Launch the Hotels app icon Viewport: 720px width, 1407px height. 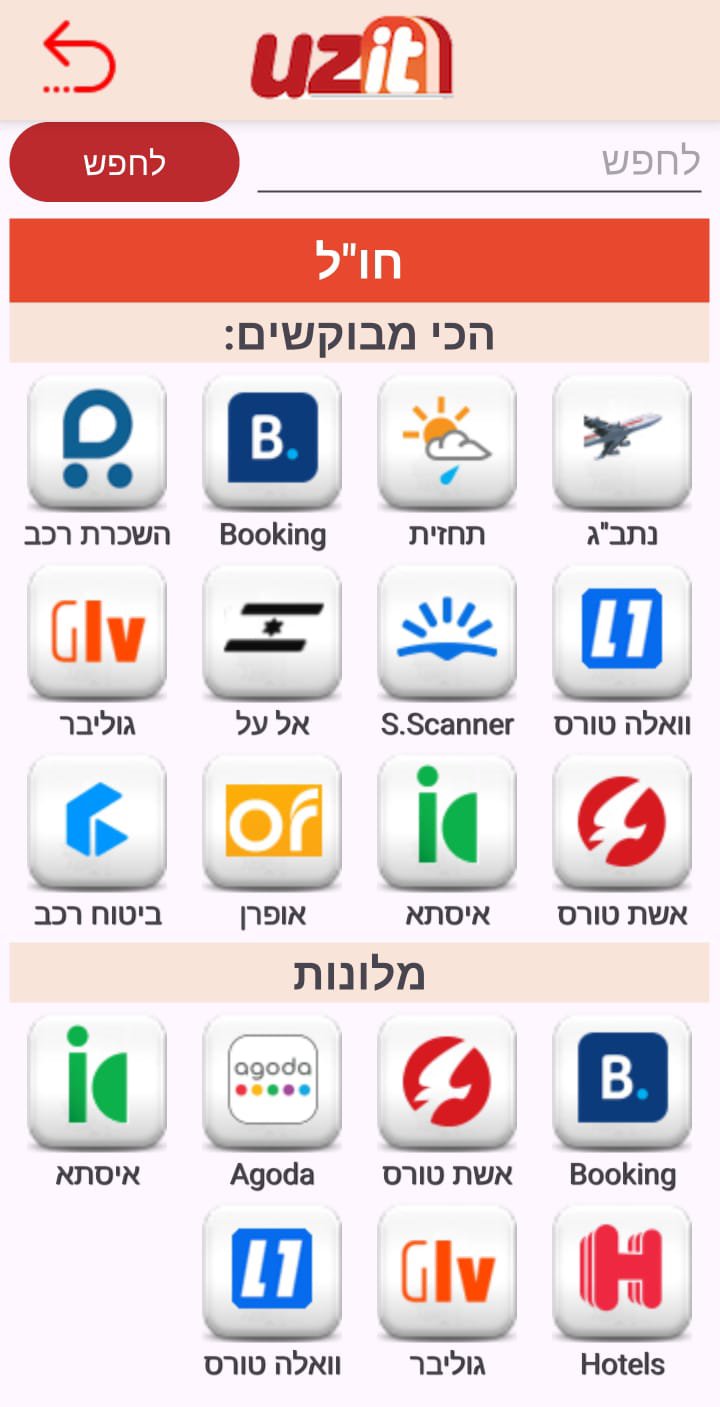tap(622, 1270)
